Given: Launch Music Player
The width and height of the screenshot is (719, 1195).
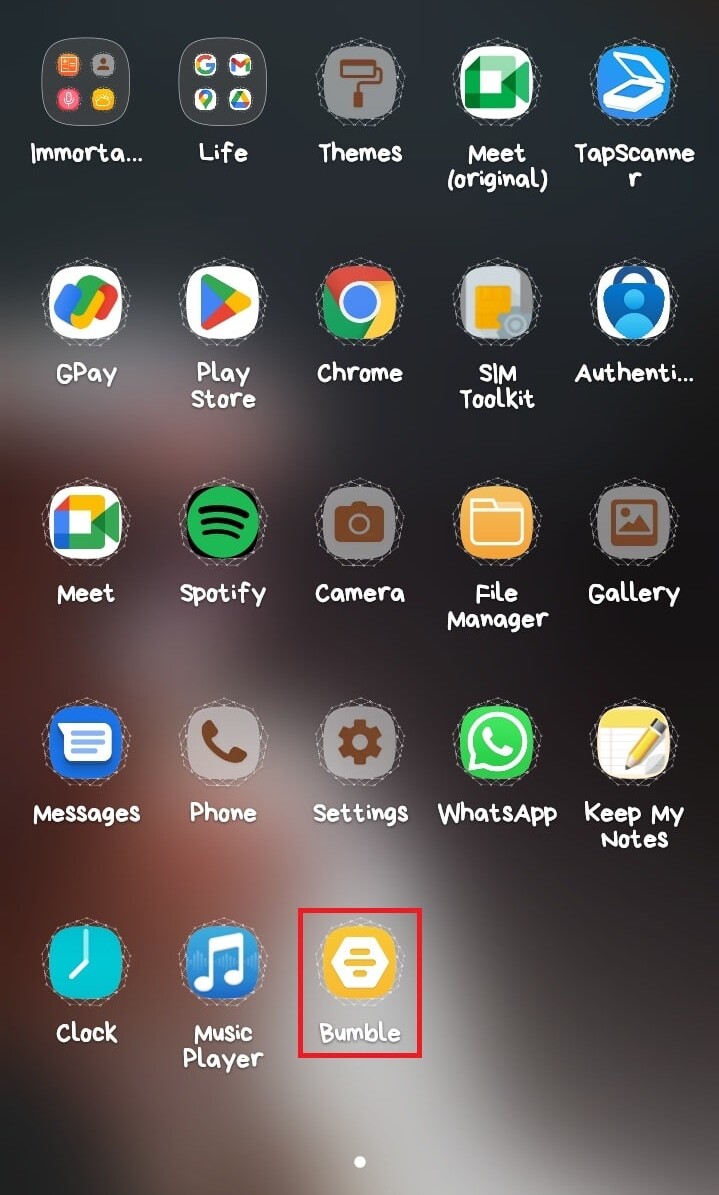Looking at the screenshot, I should (x=223, y=962).
